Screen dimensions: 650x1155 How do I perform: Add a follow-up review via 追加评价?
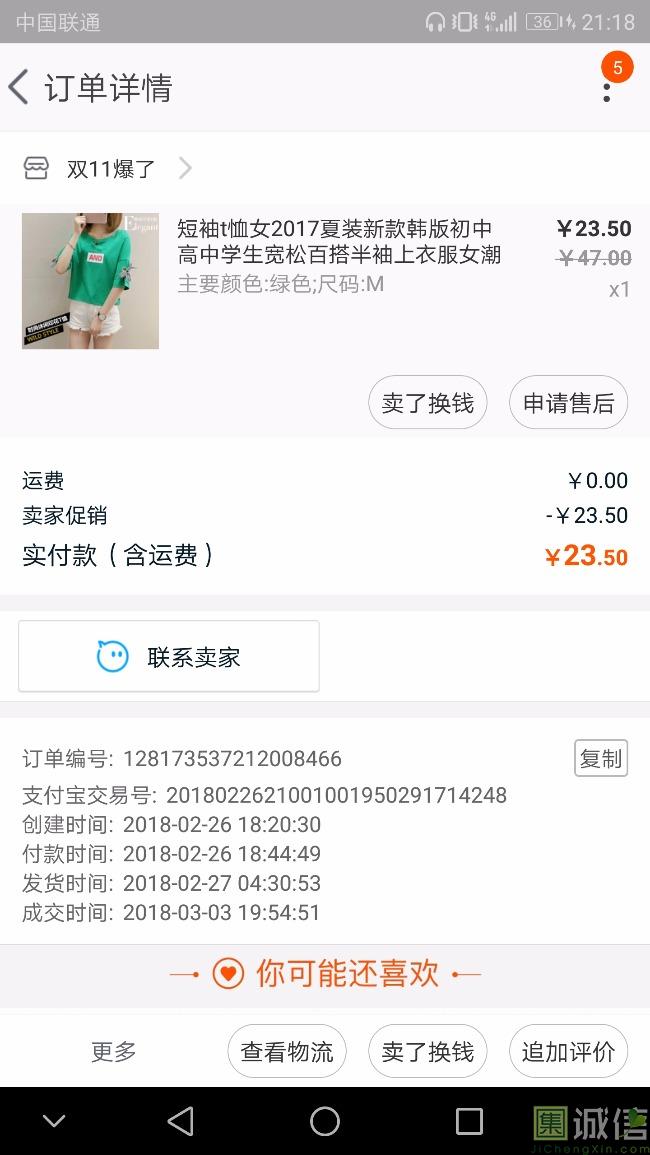click(x=568, y=1052)
